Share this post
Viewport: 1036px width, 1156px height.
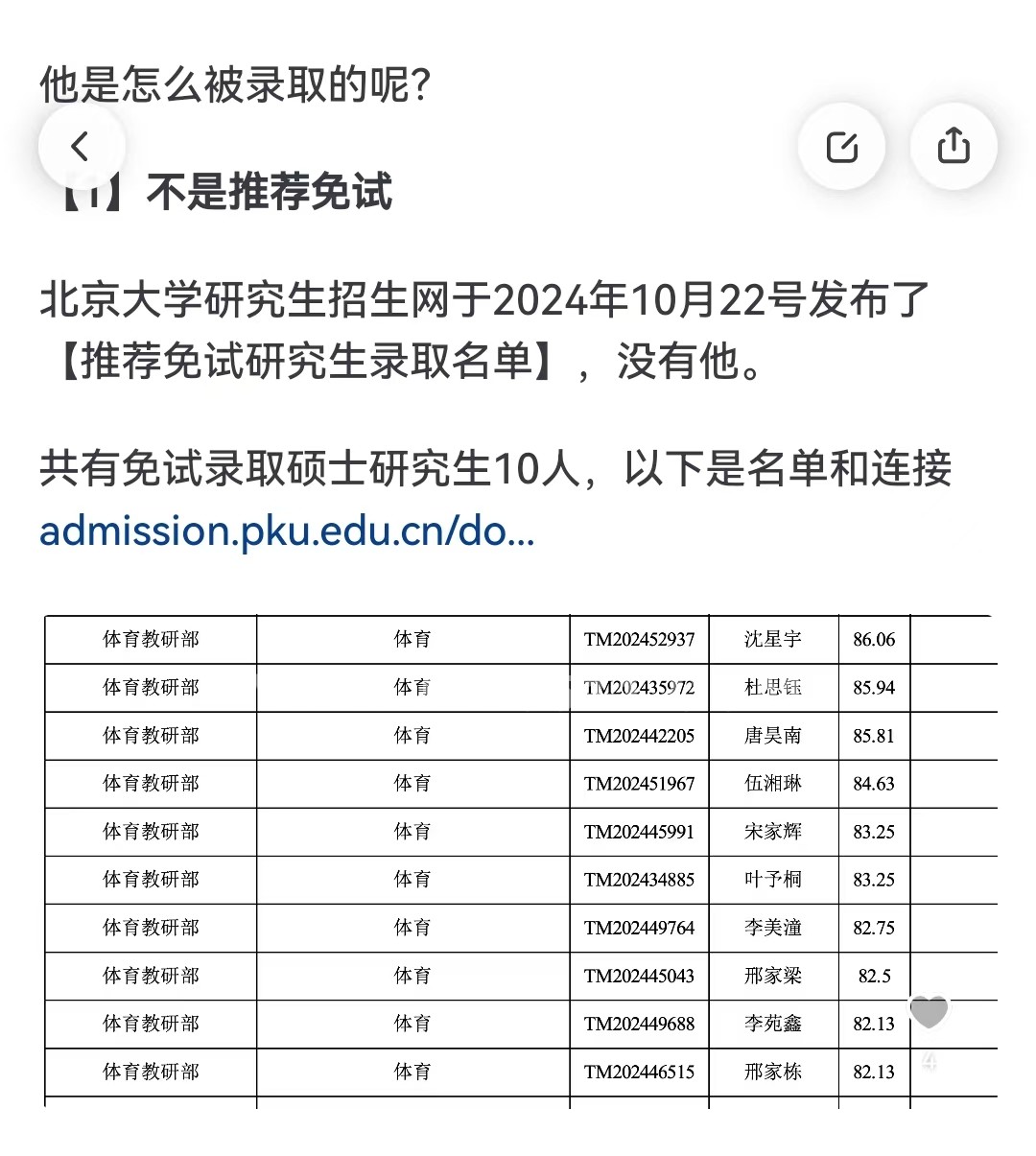(x=954, y=147)
